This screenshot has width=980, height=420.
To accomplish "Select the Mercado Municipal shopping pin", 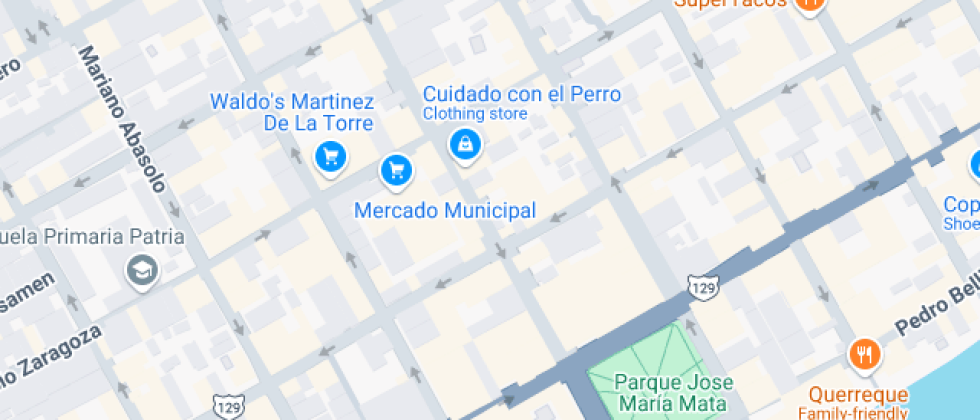I will coord(396,170).
